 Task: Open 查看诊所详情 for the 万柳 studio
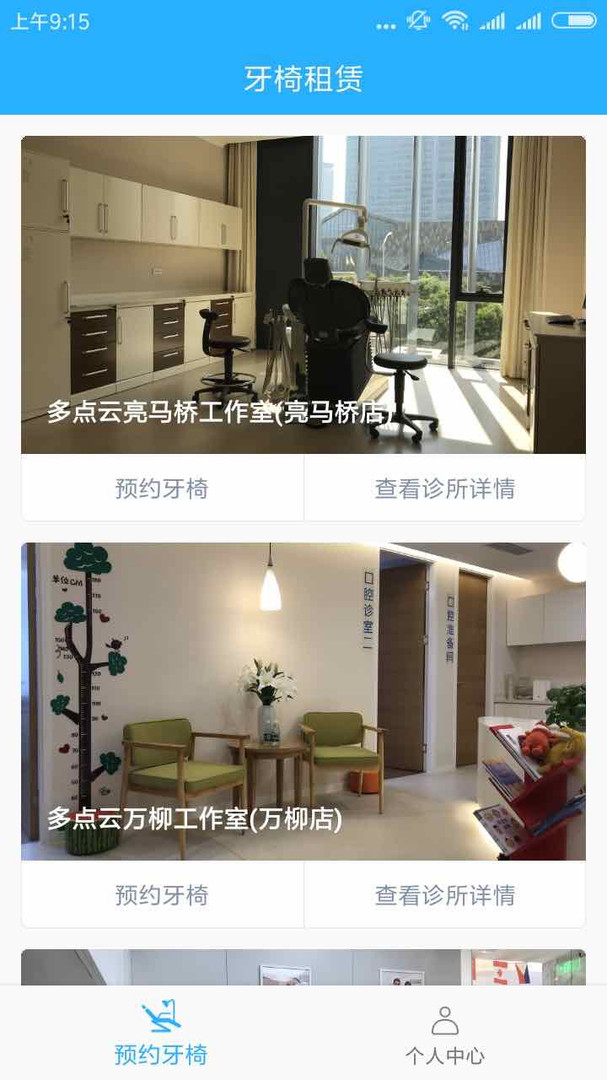(x=445, y=895)
